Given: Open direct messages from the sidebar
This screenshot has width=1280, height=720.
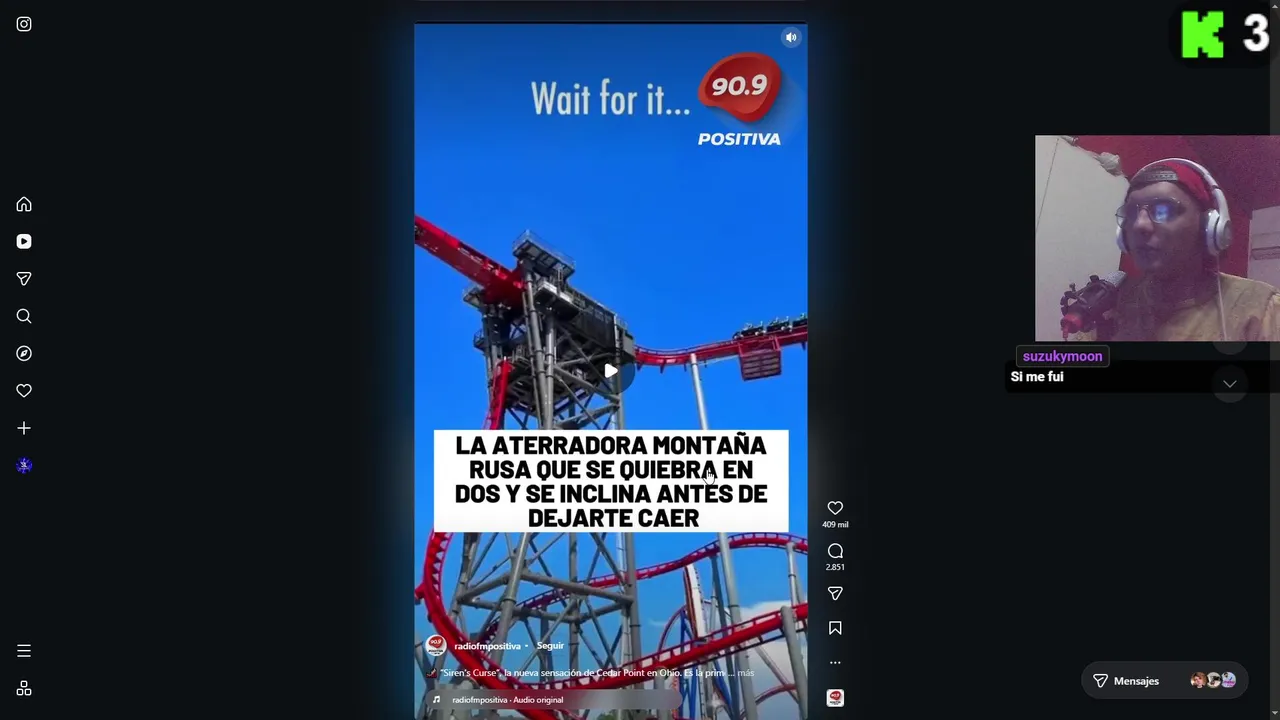Looking at the screenshot, I should coord(24,279).
